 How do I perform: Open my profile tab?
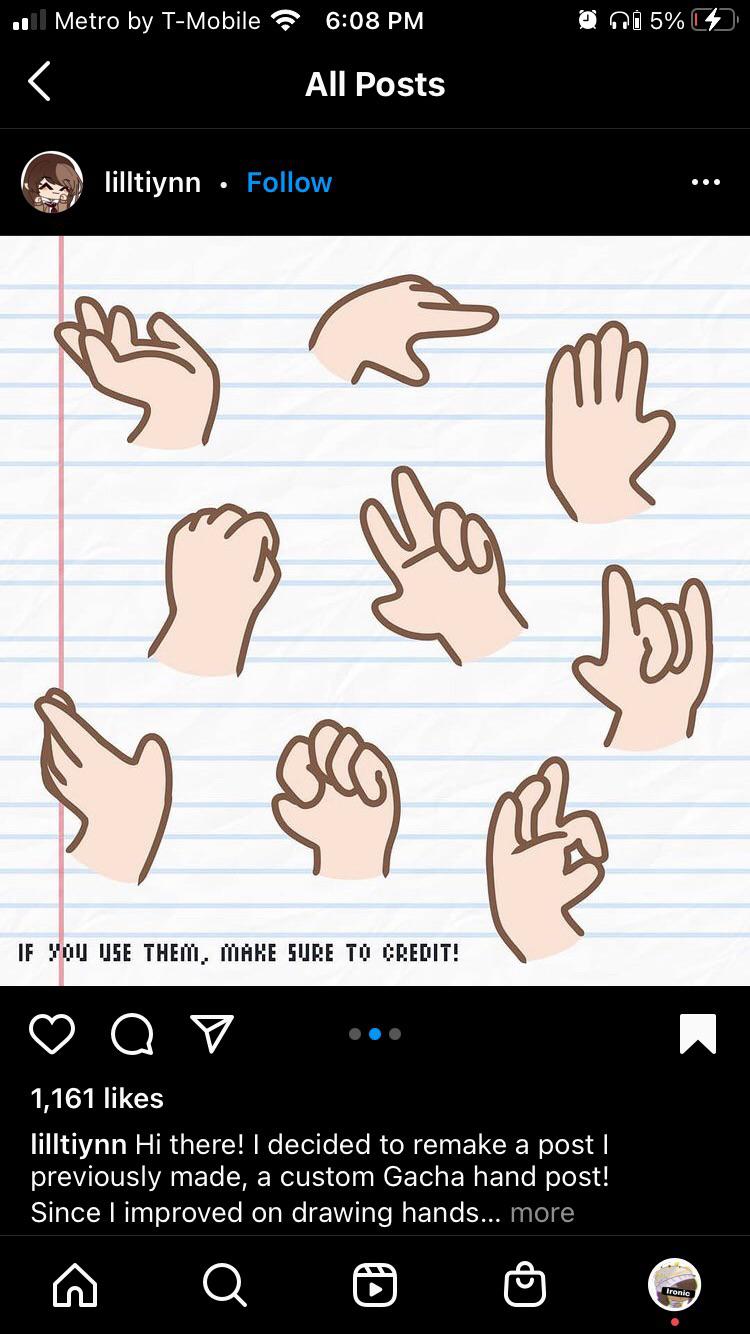click(x=674, y=1285)
